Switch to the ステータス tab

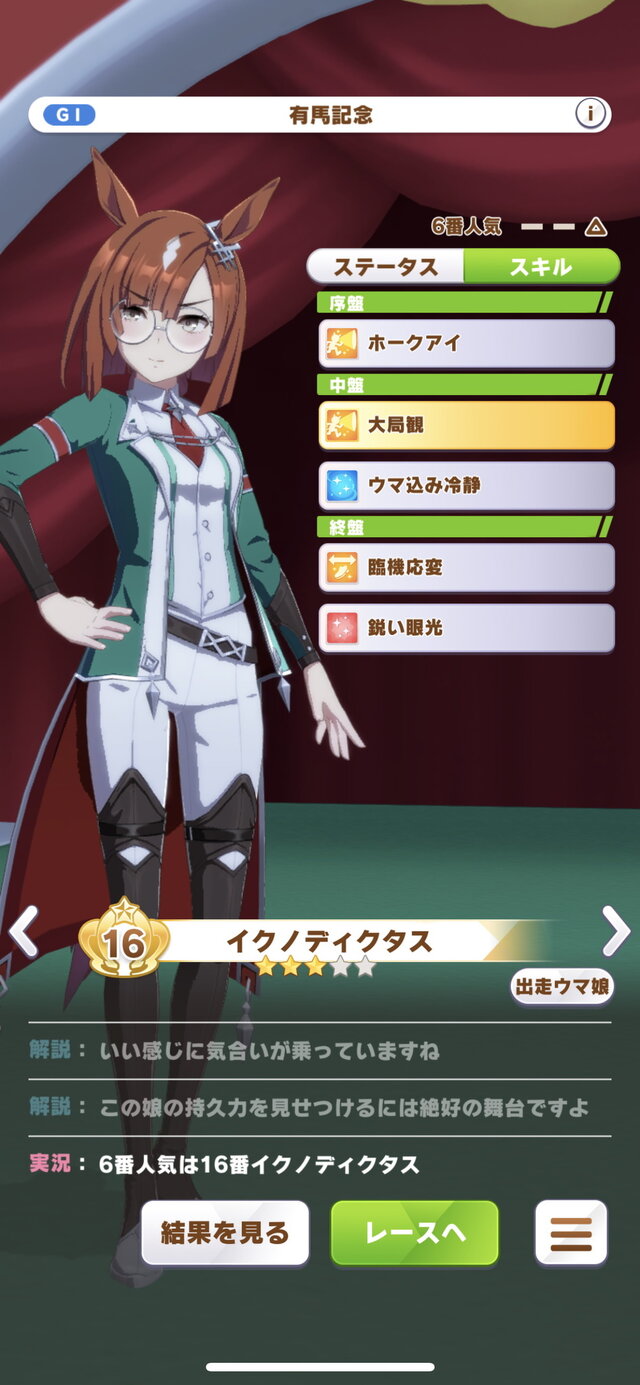[x=386, y=267]
